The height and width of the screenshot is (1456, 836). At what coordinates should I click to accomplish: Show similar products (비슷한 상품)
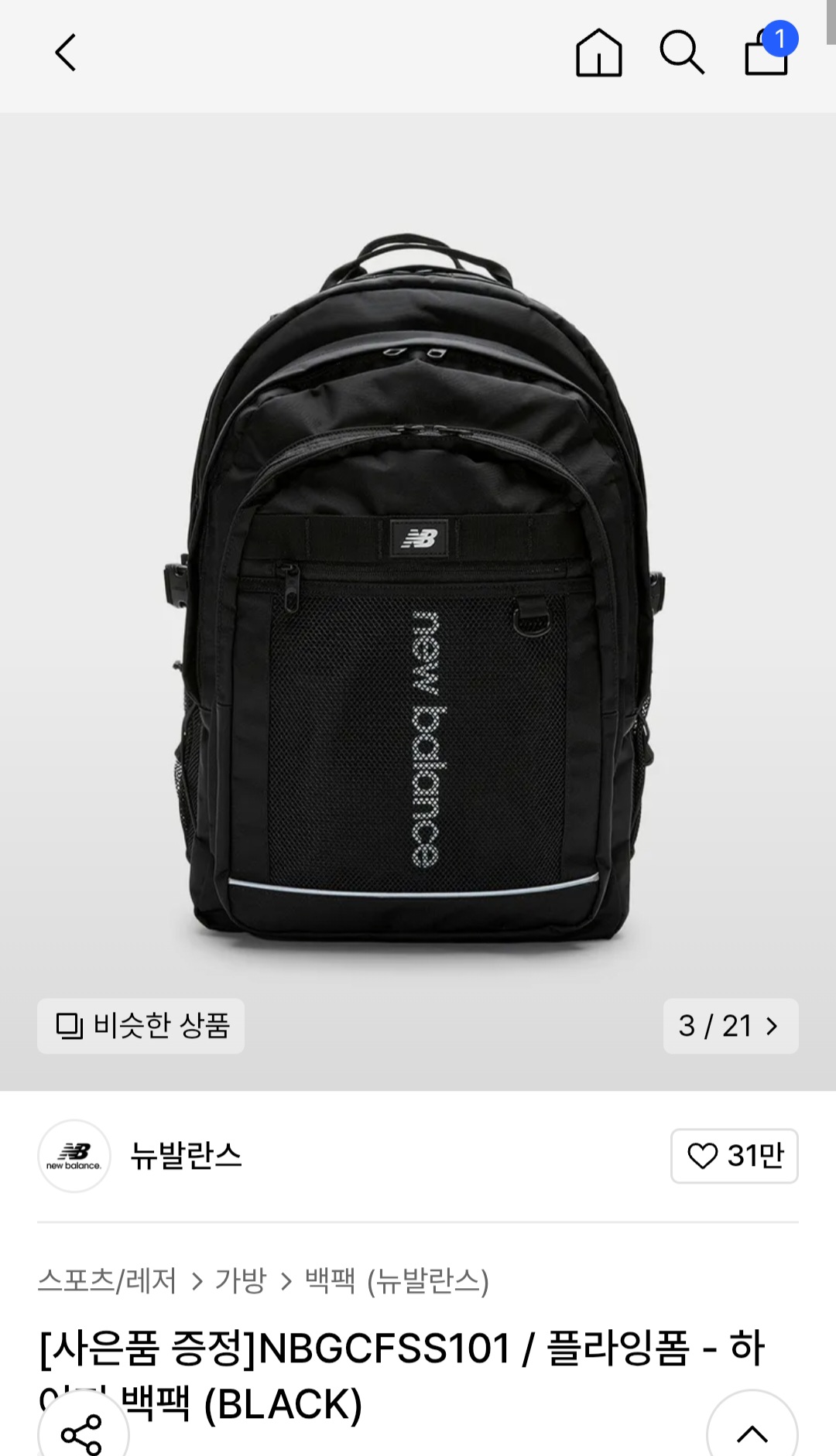141,1026
